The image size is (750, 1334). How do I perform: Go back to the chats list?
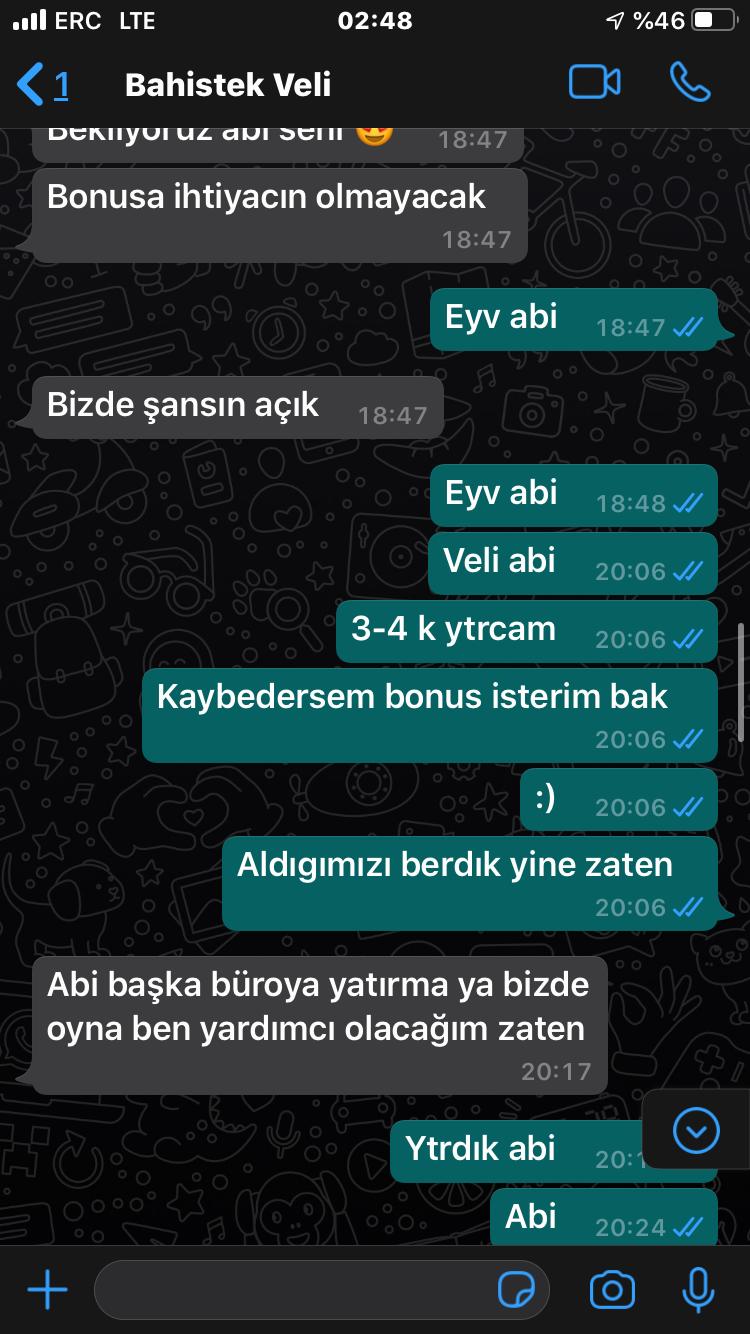click(43, 85)
